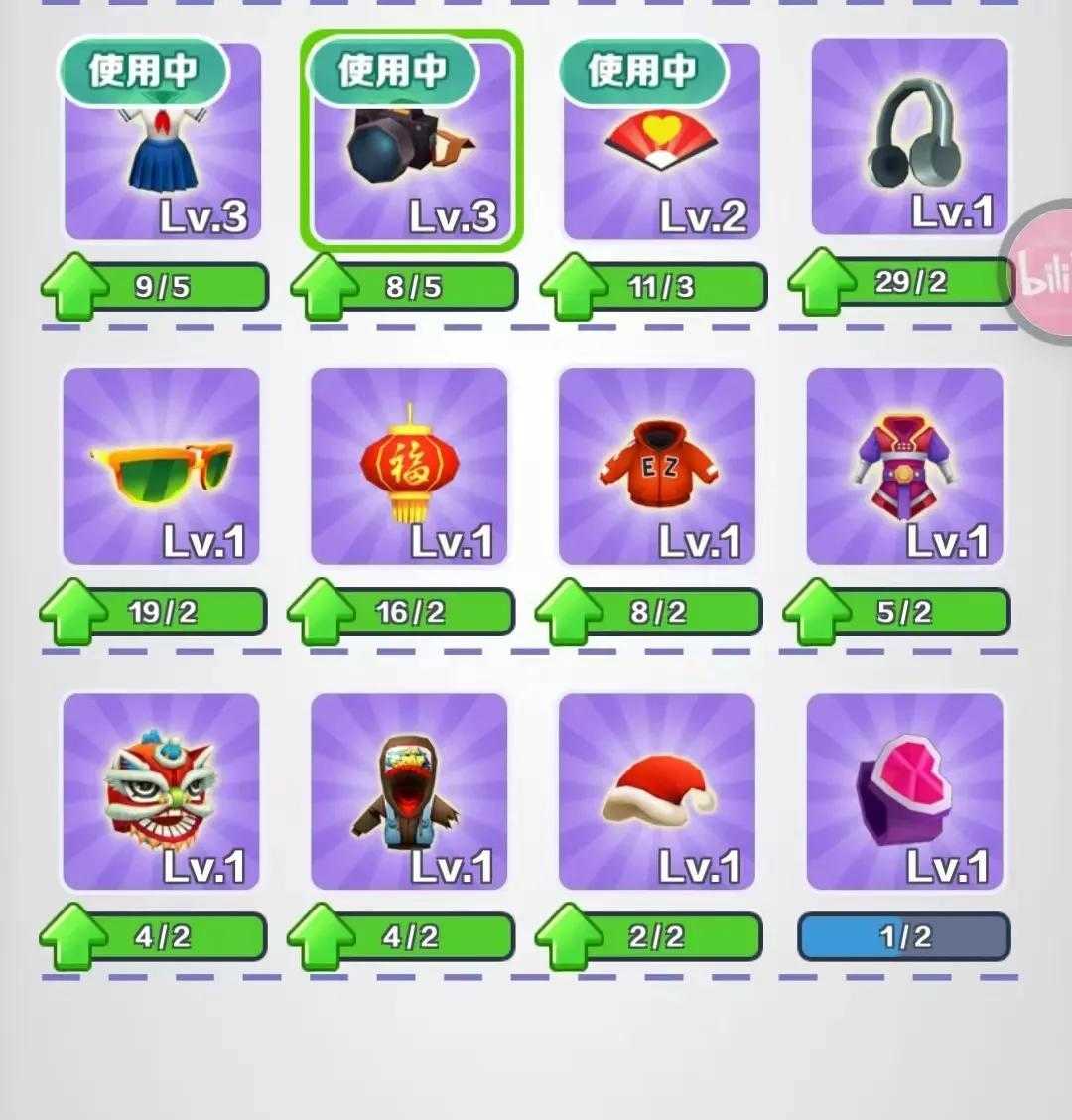Select the shark hoodie item

click(x=407, y=789)
